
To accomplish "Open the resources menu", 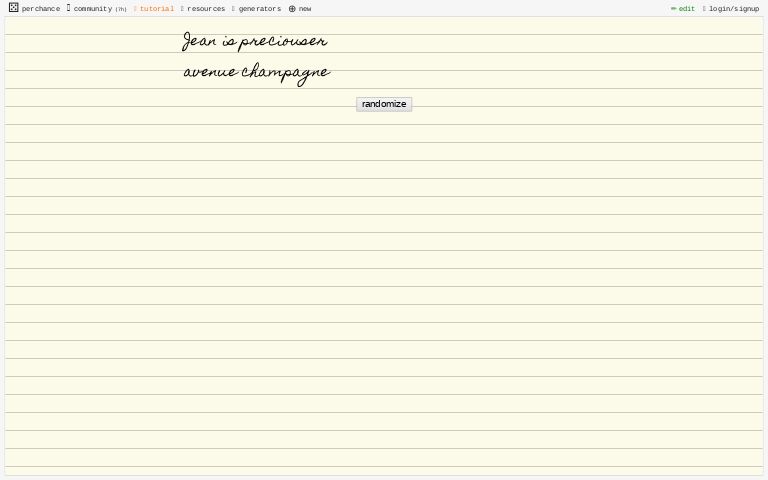I will tap(203, 9).
